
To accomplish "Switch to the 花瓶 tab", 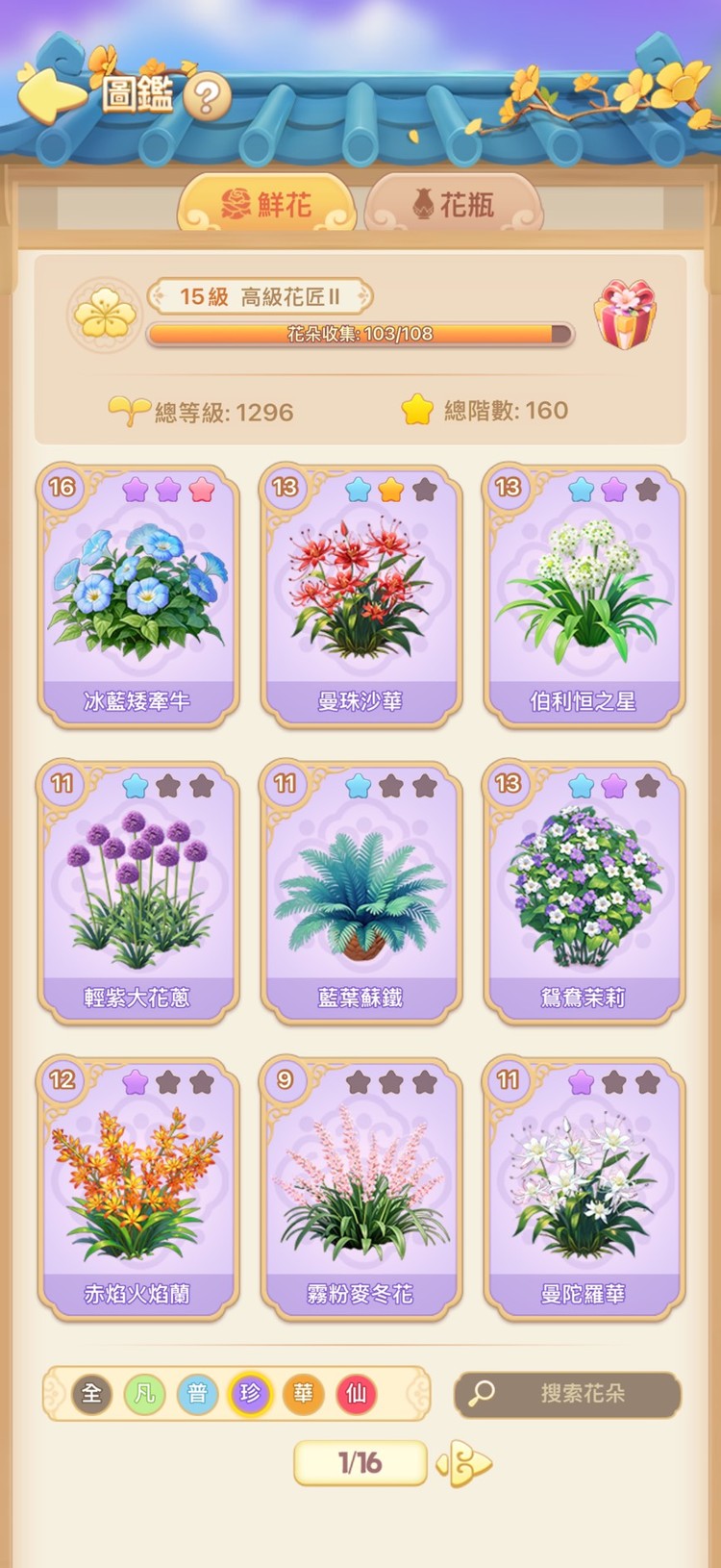I will [x=454, y=204].
